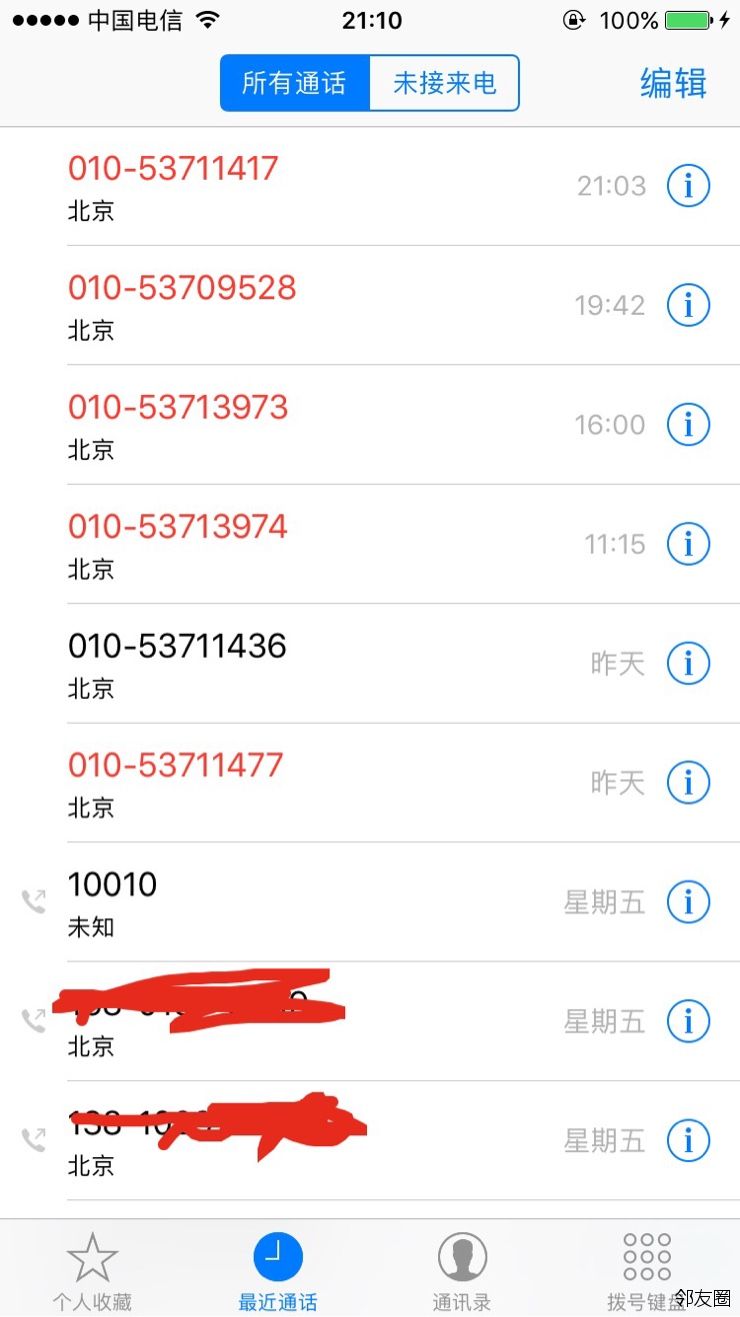
Task: Tap the info icon next to 010-53713973
Action: click(687, 424)
